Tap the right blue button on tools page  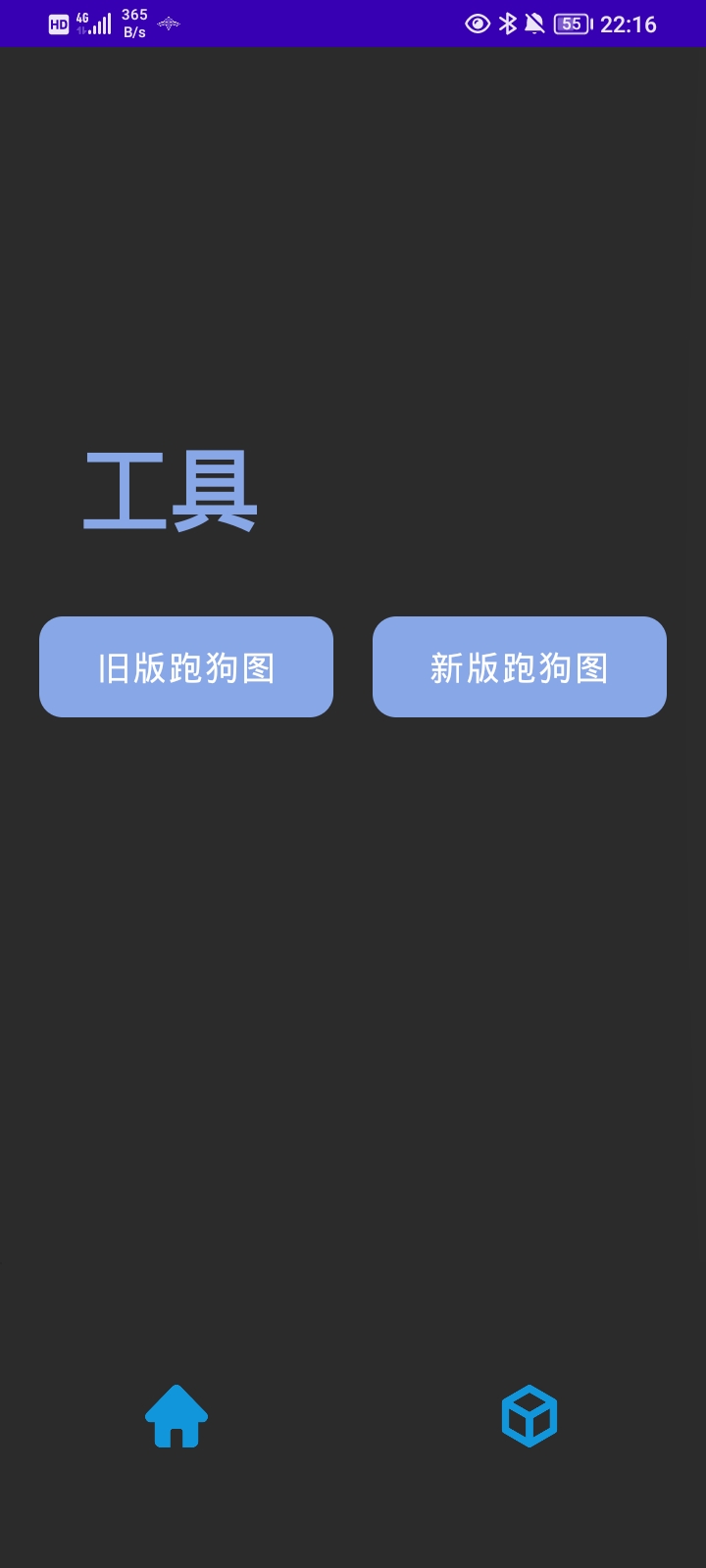coord(520,666)
